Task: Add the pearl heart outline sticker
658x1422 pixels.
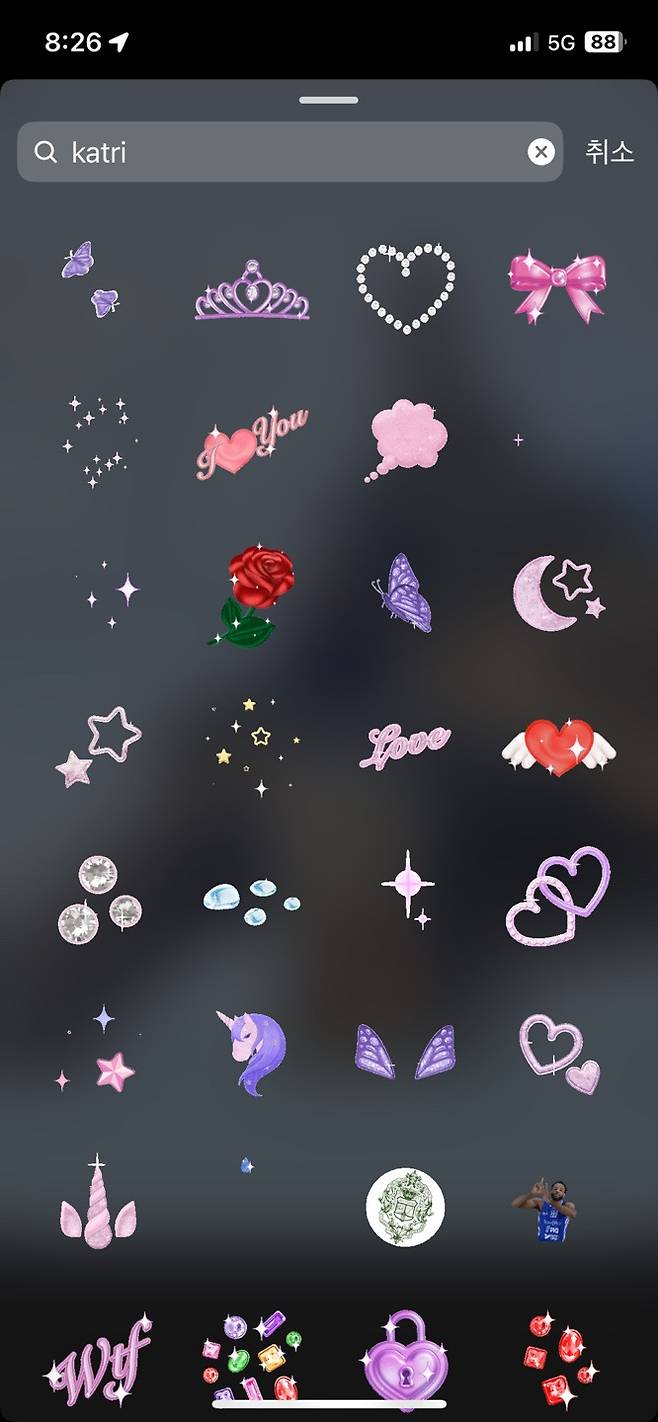Action: click(405, 287)
